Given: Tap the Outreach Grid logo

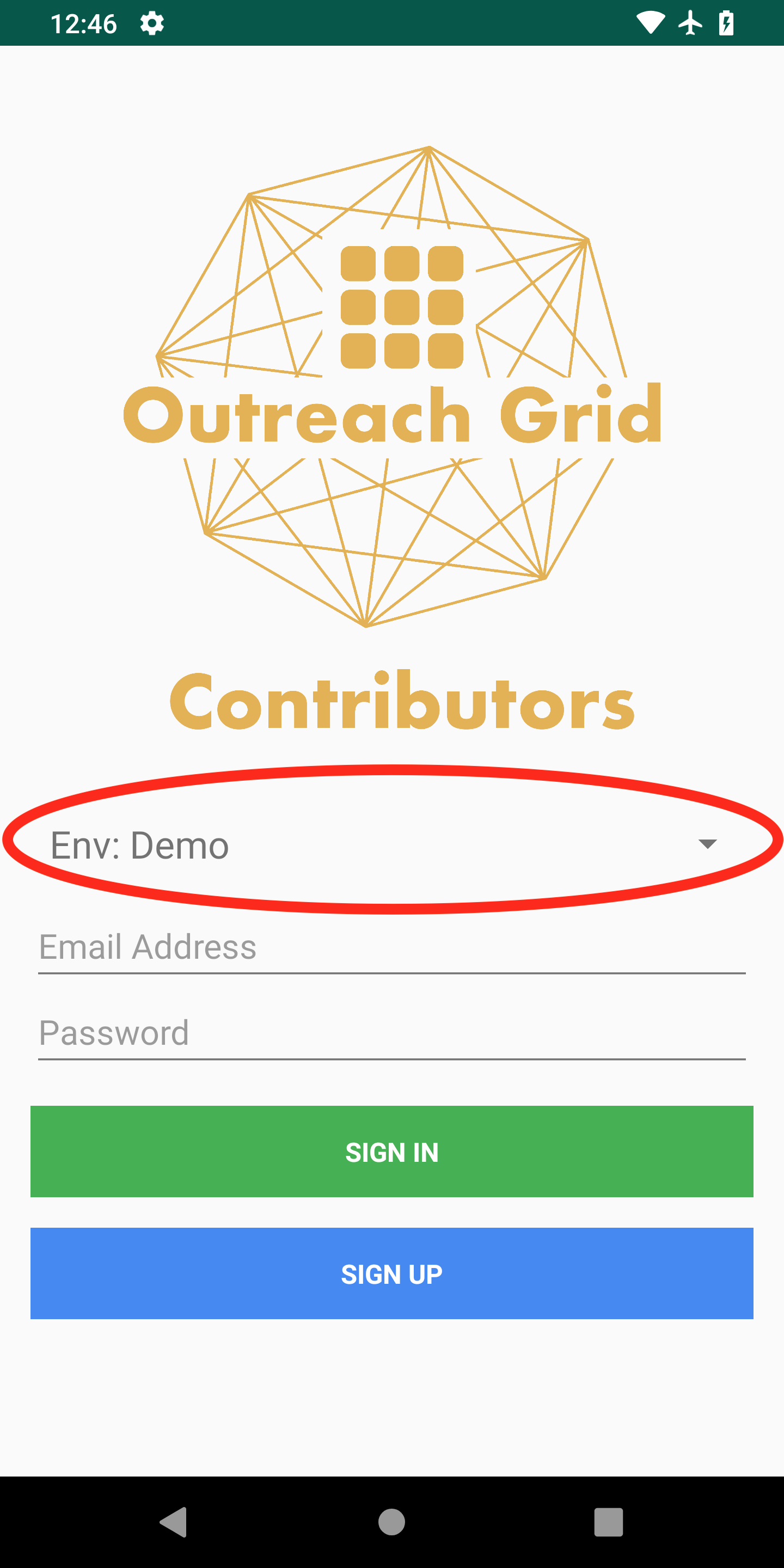Looking at the screenshot, I should coord(392,390).
